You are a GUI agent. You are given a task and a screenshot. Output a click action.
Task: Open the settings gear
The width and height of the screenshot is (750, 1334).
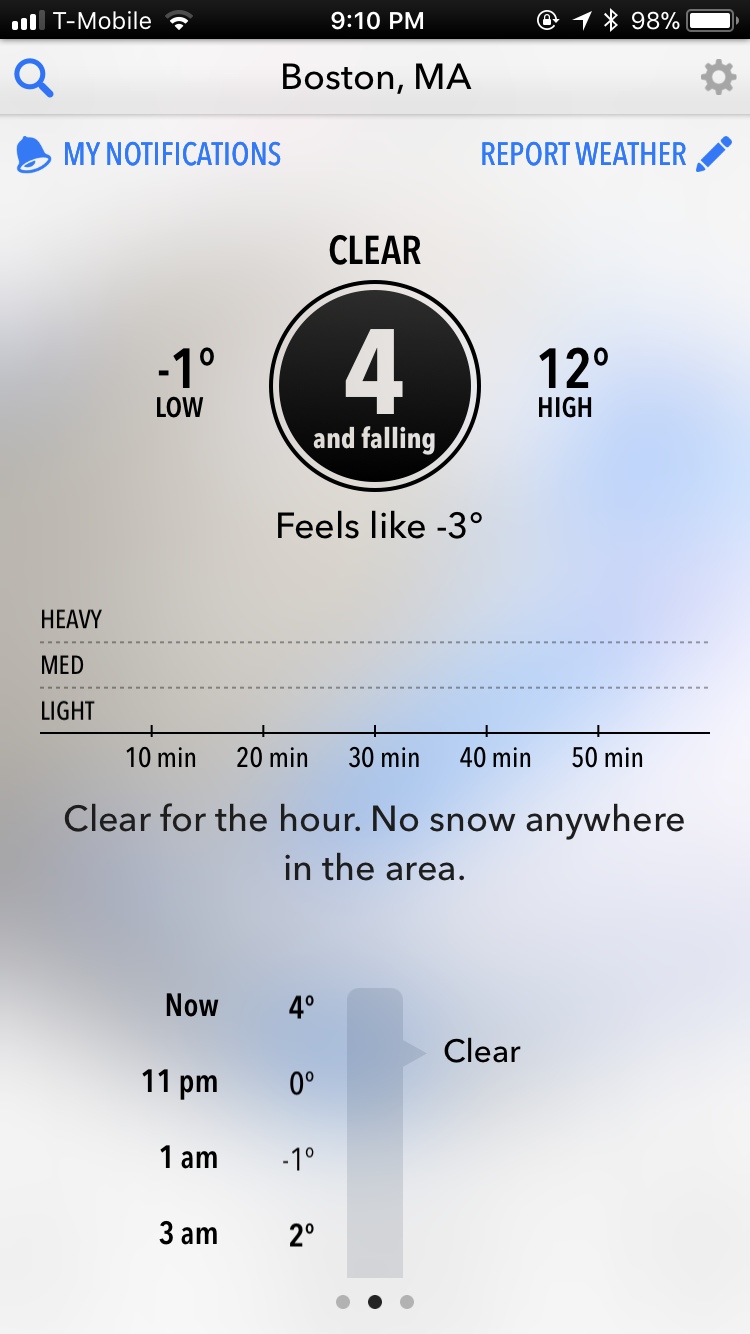[x=718, y=77]
